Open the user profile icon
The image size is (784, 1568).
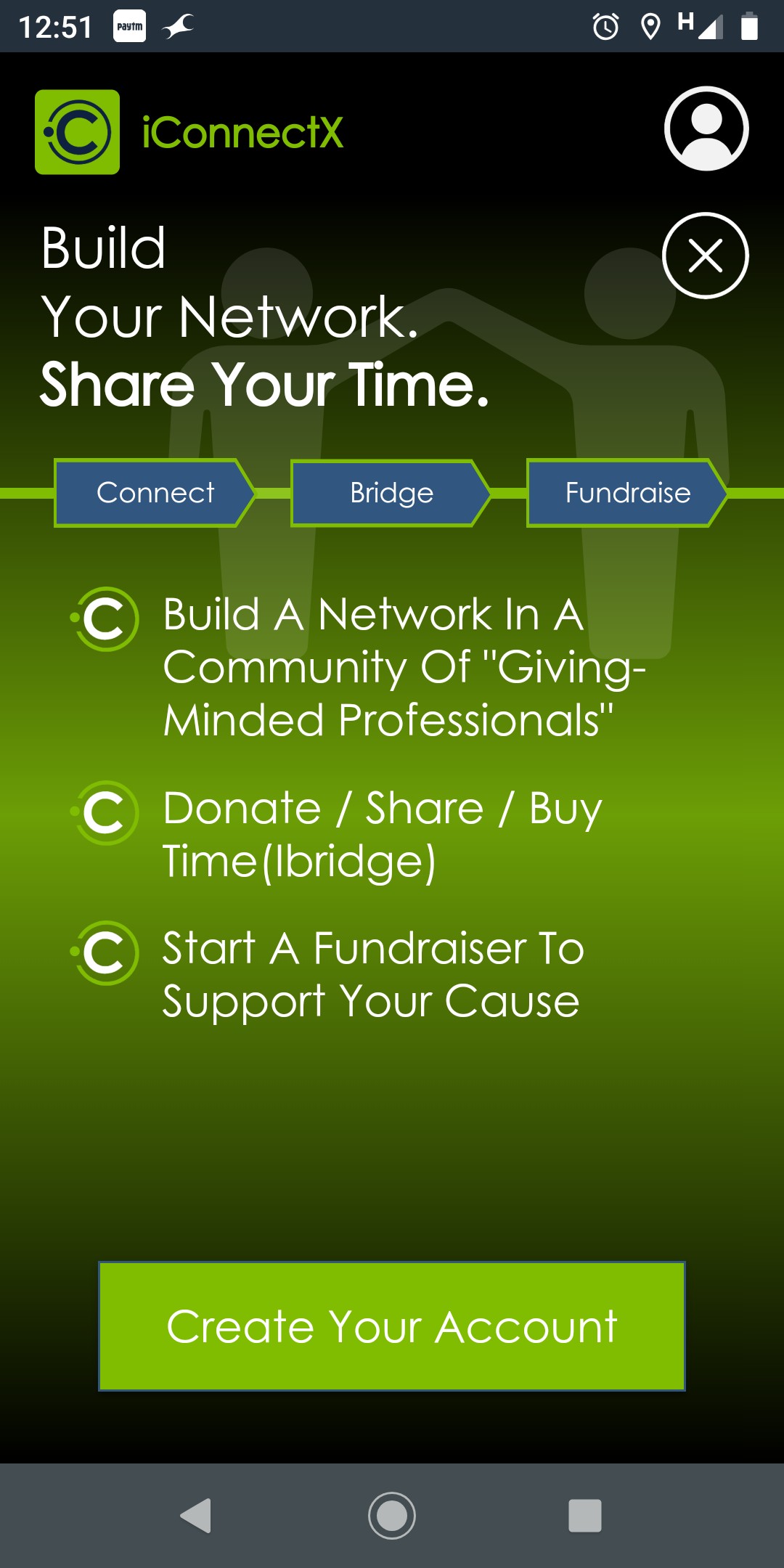tap(706, 129)
